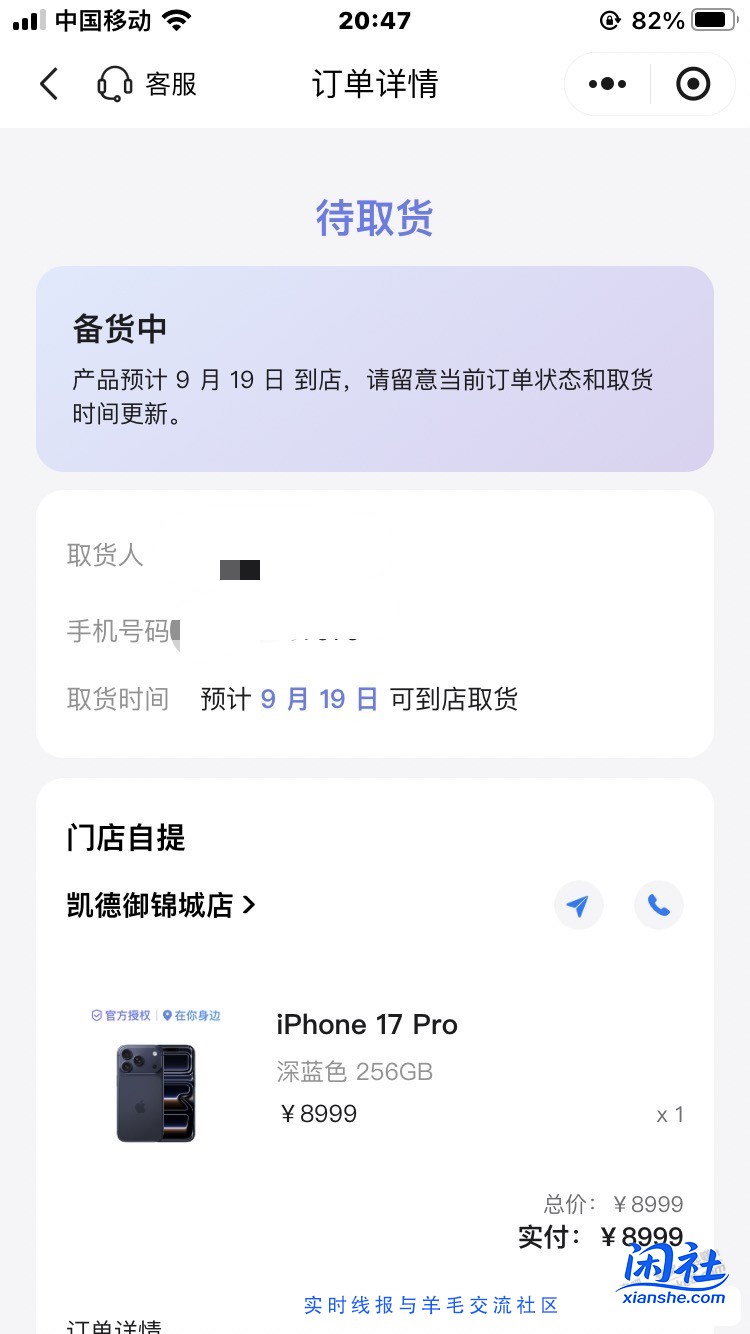Tap the battery indicator in the status bar
Image resolution: width=750 pixels, height=1334 pixels.
tap(711, 18)
